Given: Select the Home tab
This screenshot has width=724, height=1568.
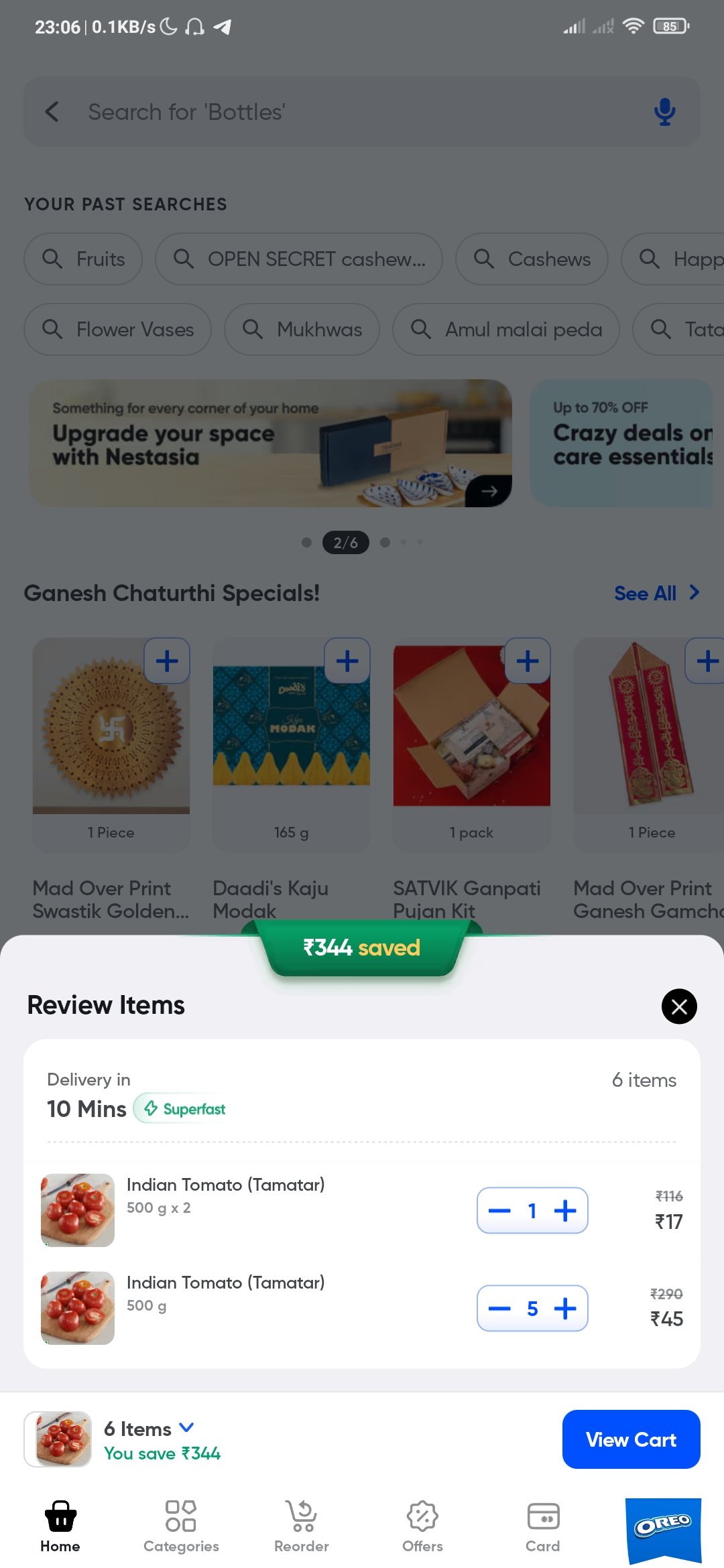Looking at the screenshot, I should [x=60, y=1526].
